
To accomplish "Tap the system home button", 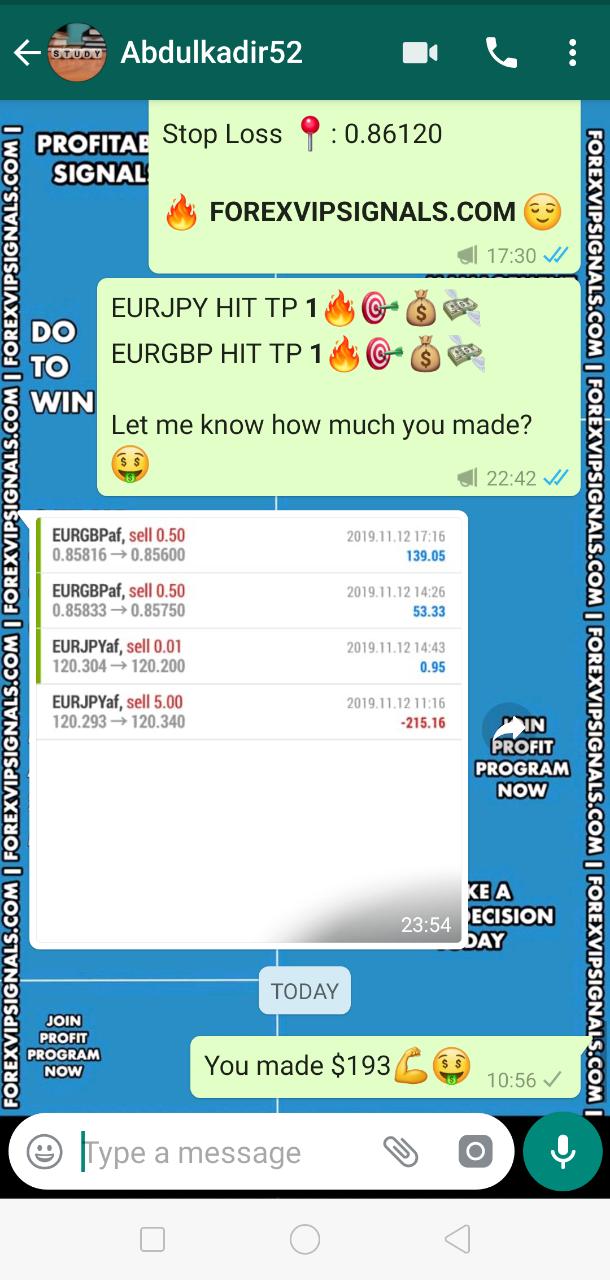I will pyautogui.click(x=305, y=1240).
